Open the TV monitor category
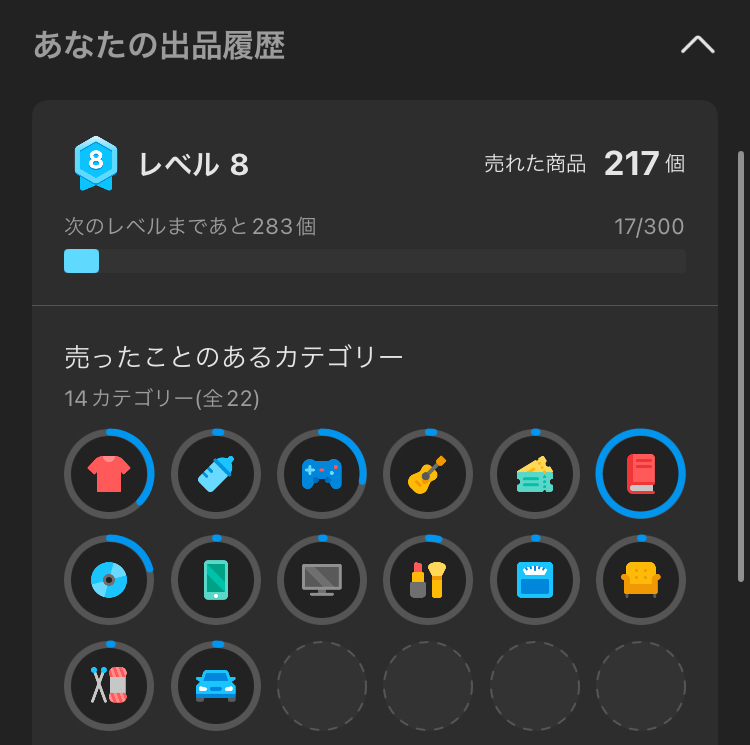750x745 pixels. 322,580
